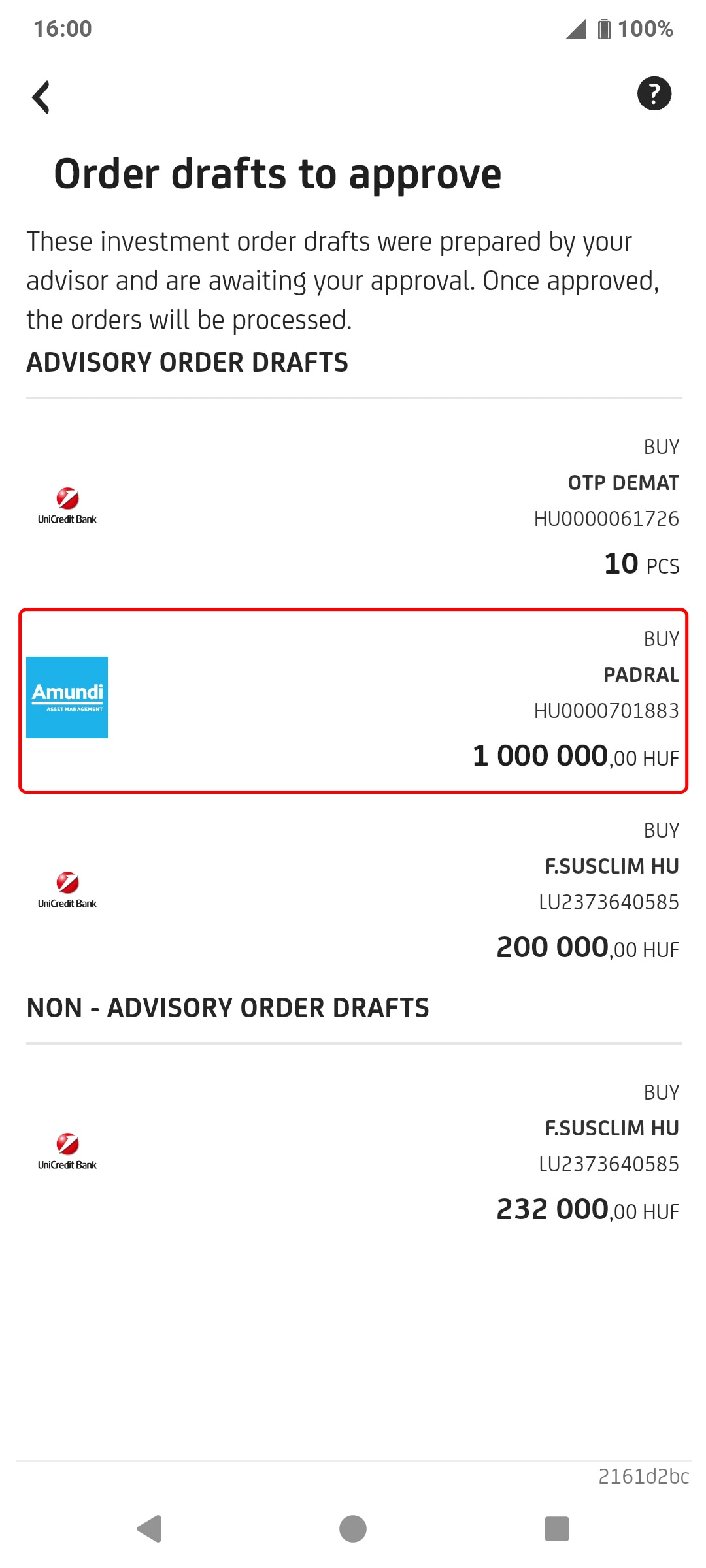Open the F.SUSCLIM HU 232 000 HUF non-advisory draft
This screenshot has width=706, height=1568.
click(354, 1153)
